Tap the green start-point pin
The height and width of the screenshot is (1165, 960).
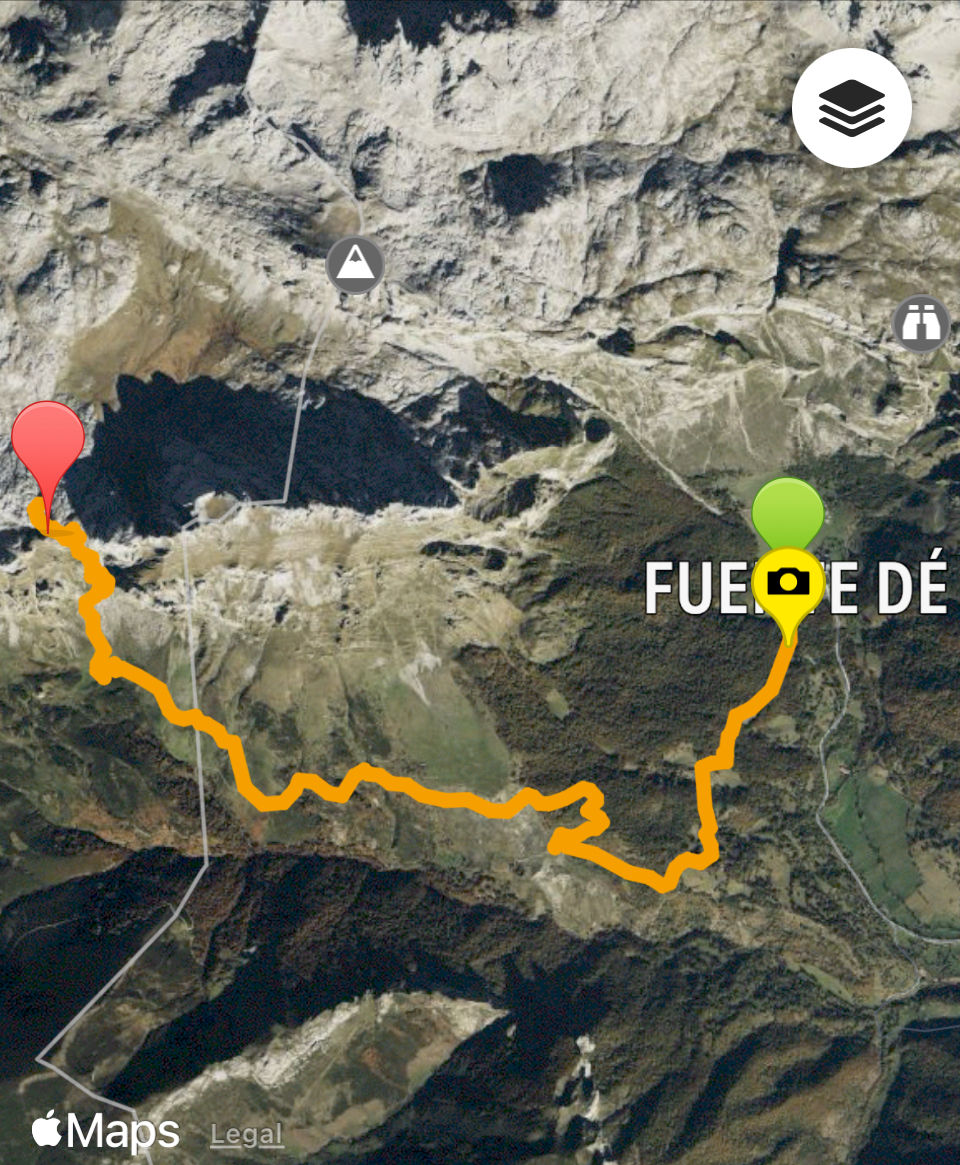(788, 509)
